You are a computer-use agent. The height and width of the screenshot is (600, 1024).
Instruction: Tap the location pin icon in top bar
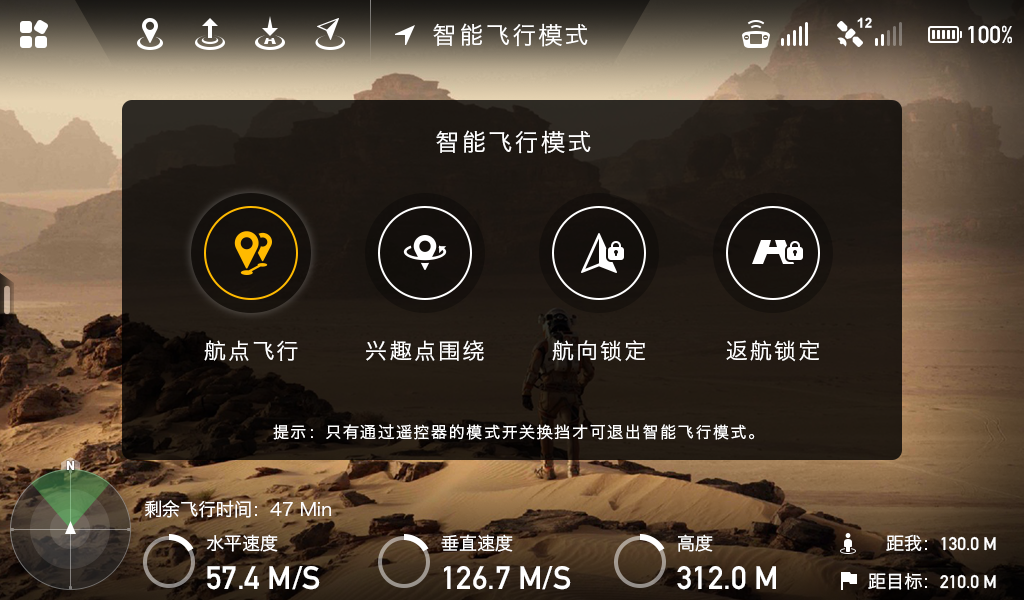click(149, 34)
